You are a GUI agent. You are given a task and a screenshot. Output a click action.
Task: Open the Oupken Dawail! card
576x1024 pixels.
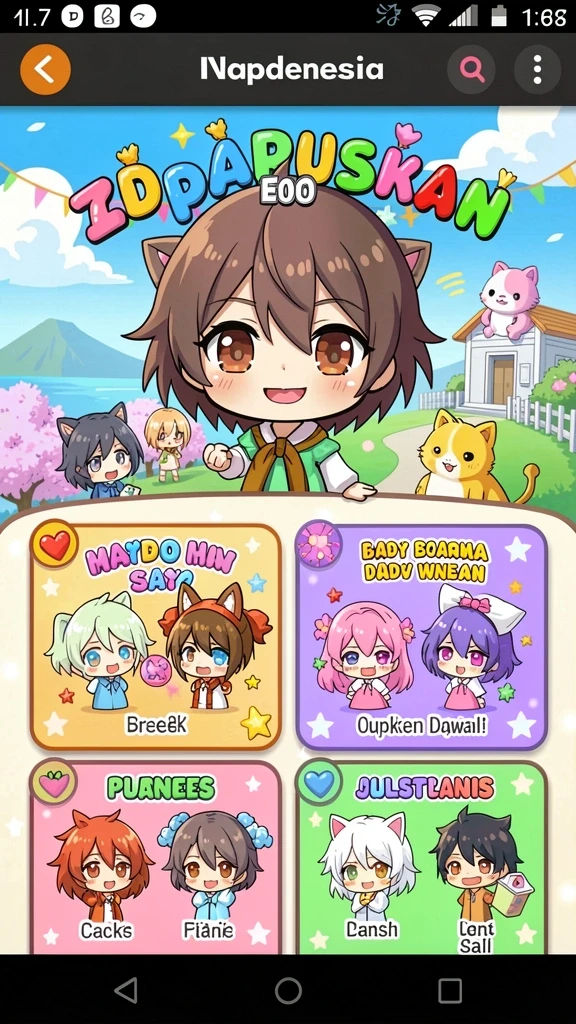click(422, 637)
